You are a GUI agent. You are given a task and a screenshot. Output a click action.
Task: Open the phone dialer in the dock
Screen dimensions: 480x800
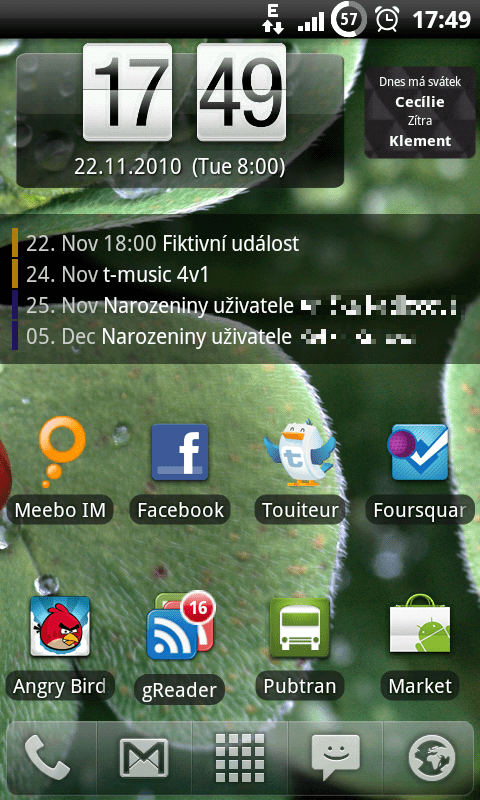click(48, 758)
